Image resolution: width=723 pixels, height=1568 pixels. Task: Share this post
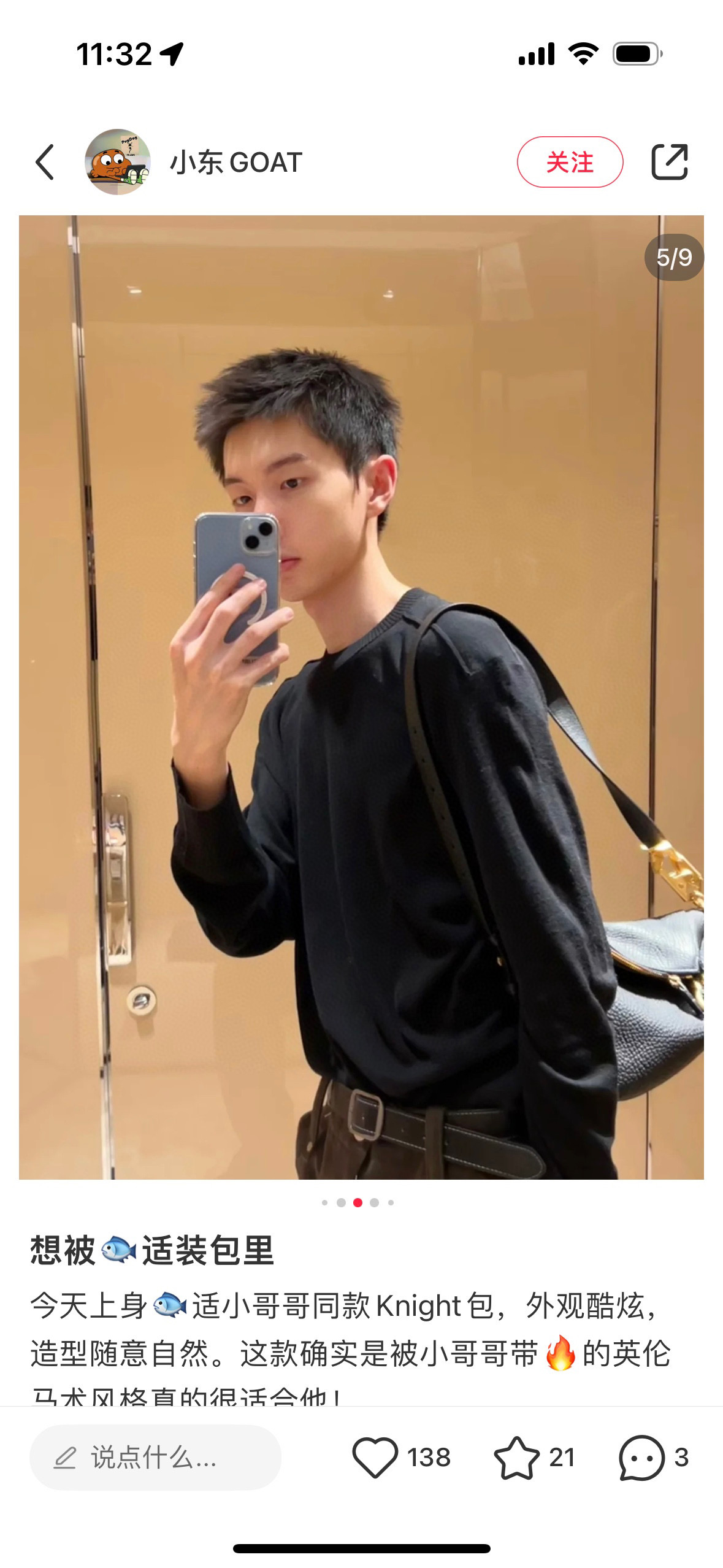(669, 163)
